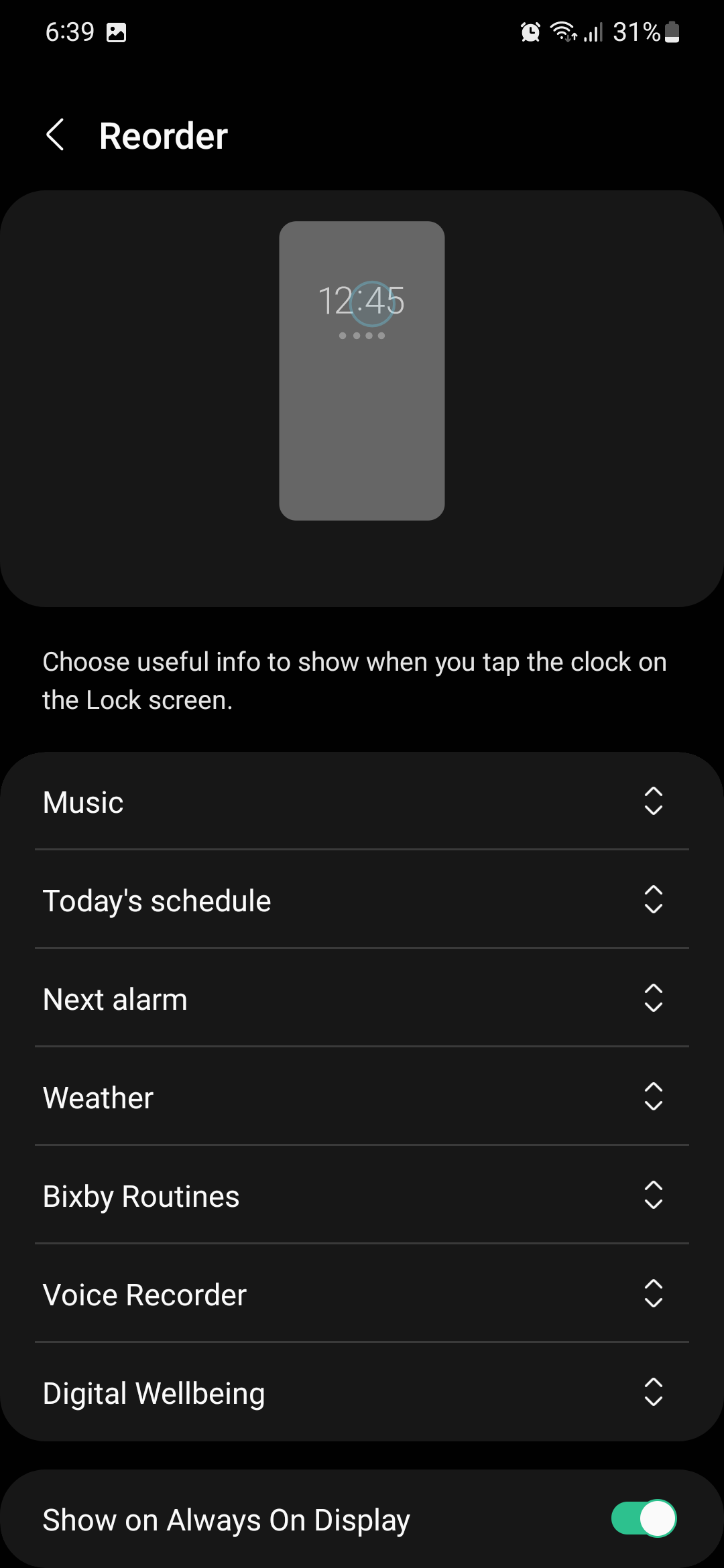Go back from the Reorder screen

point(56,135)
